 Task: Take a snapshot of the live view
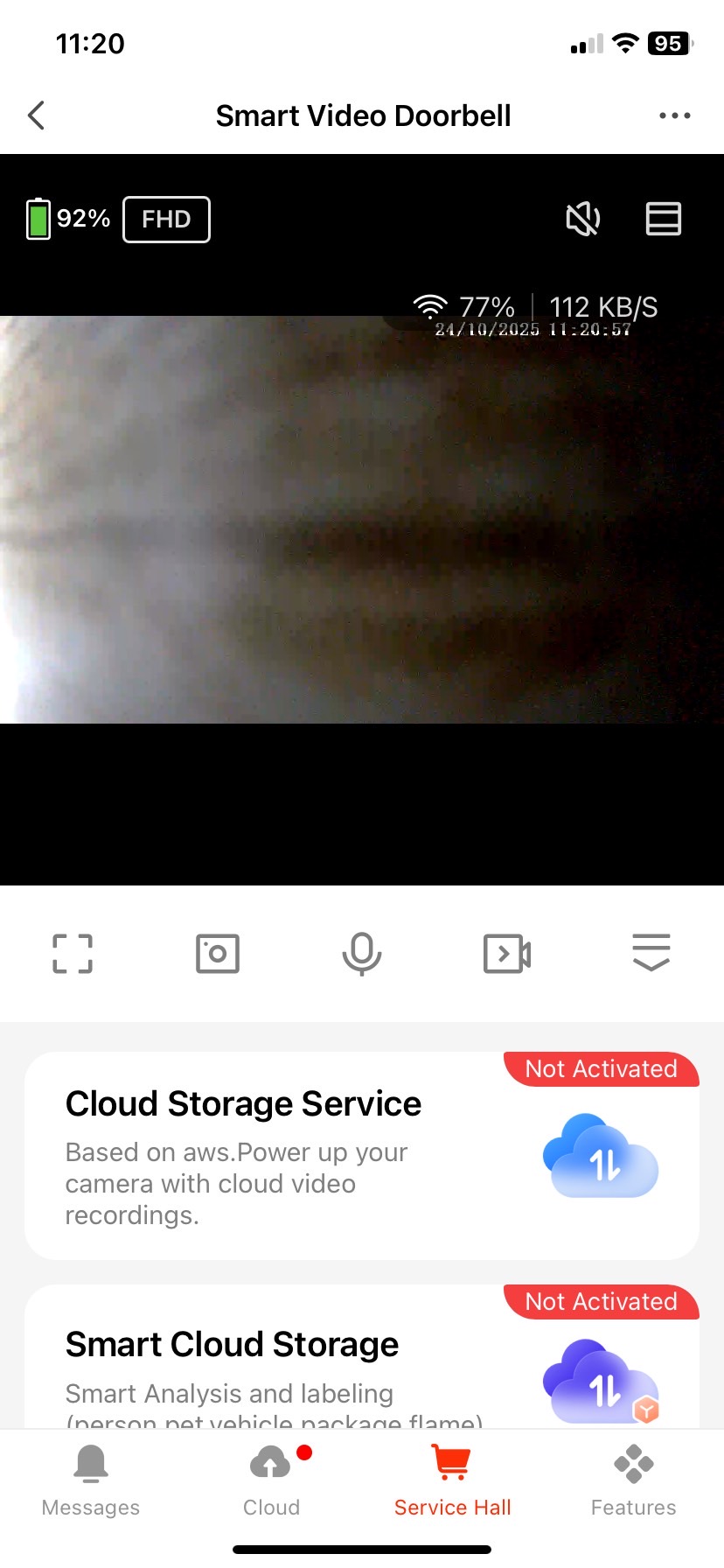pos(218,954)
